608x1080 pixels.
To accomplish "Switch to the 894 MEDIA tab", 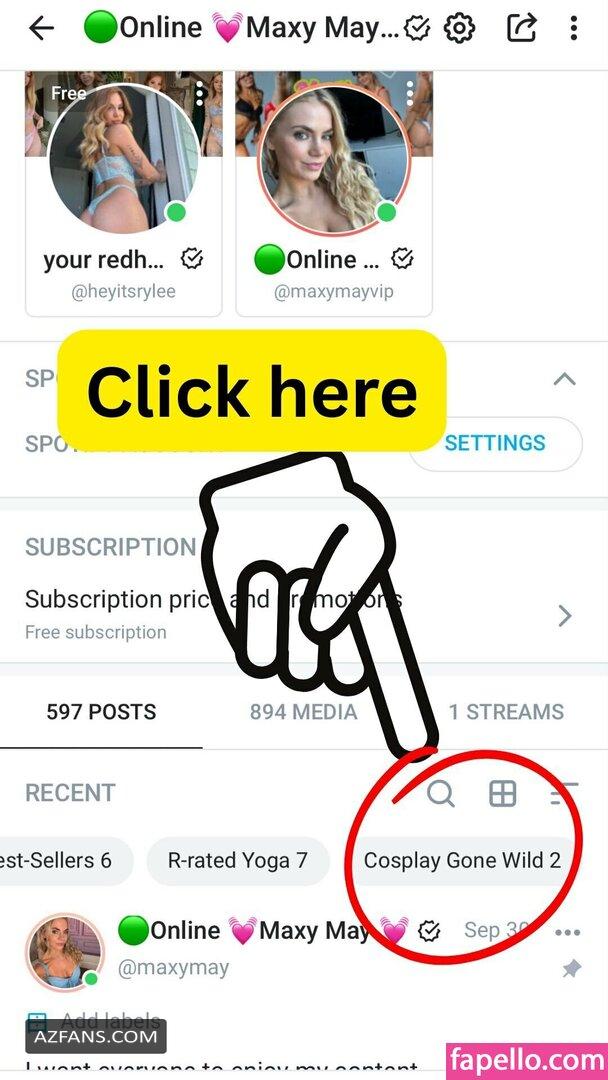I will pos(303,712).
